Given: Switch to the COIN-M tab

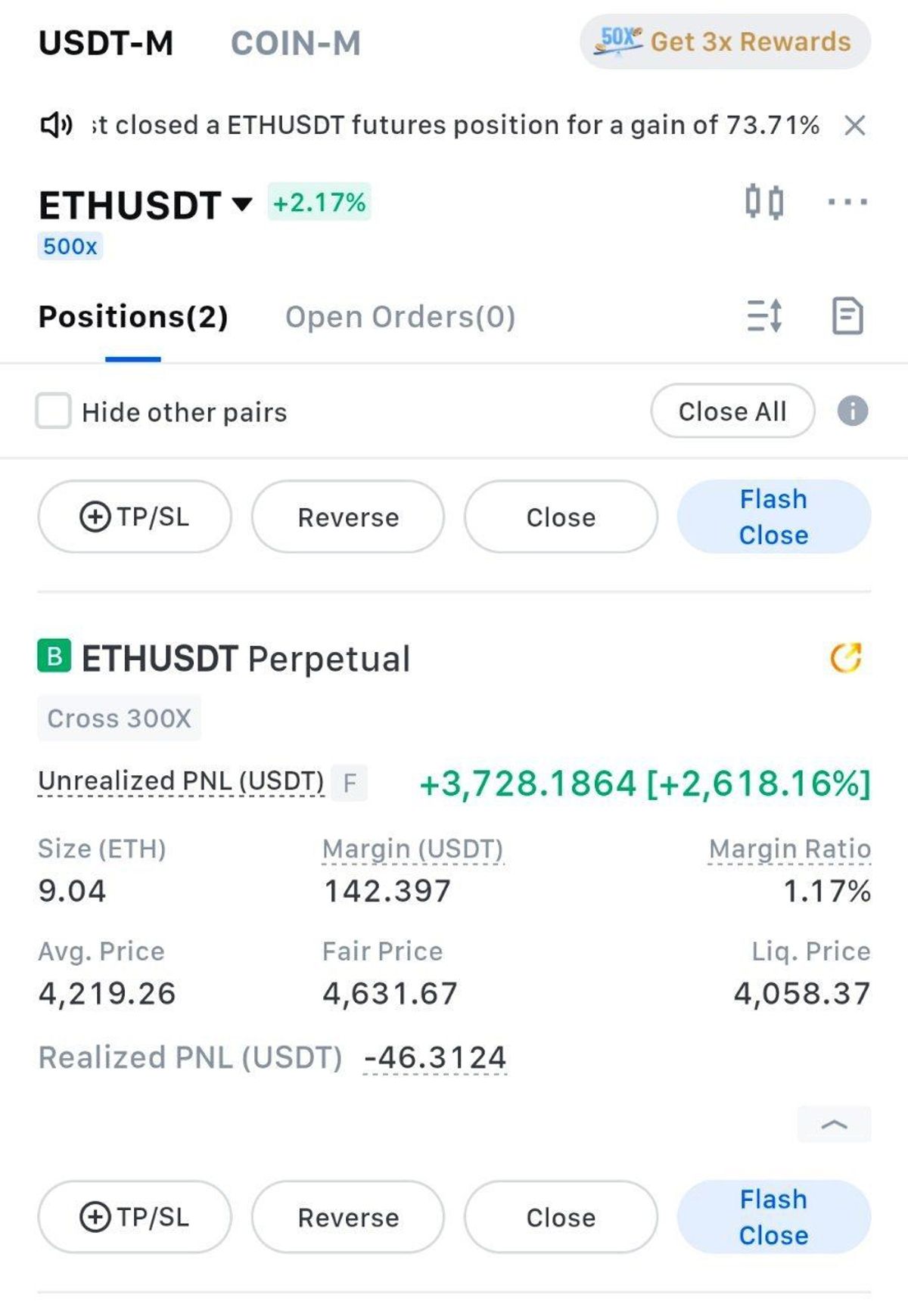Looking at the screenshot, I should 295,43.
